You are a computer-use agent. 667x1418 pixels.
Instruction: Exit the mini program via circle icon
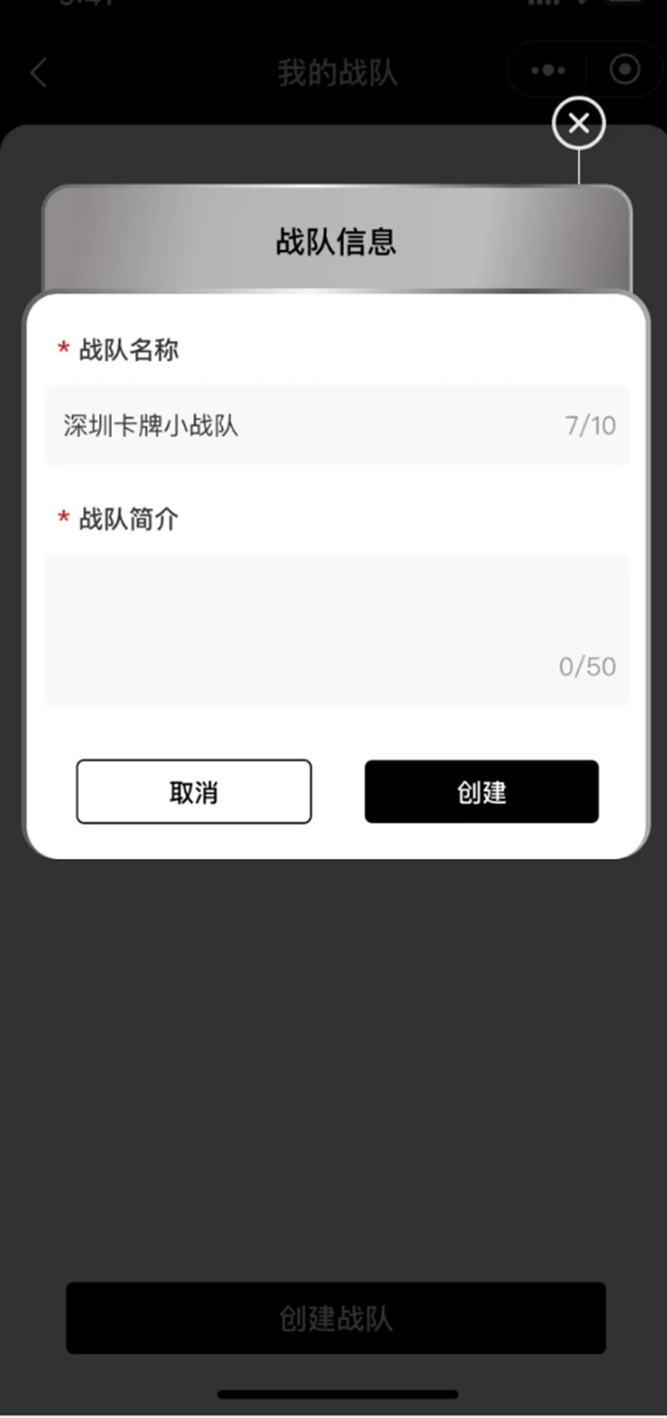(x=625, y=70)
